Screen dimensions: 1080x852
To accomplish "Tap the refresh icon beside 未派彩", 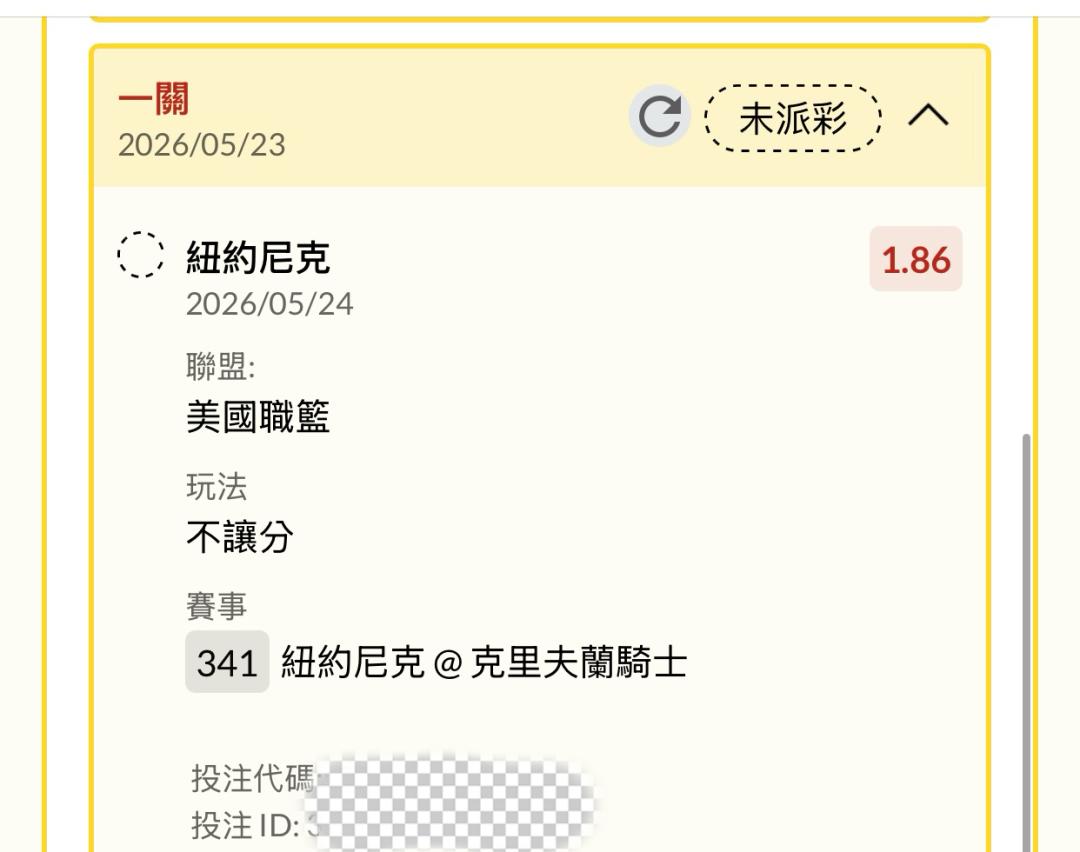I will [660, 116].
